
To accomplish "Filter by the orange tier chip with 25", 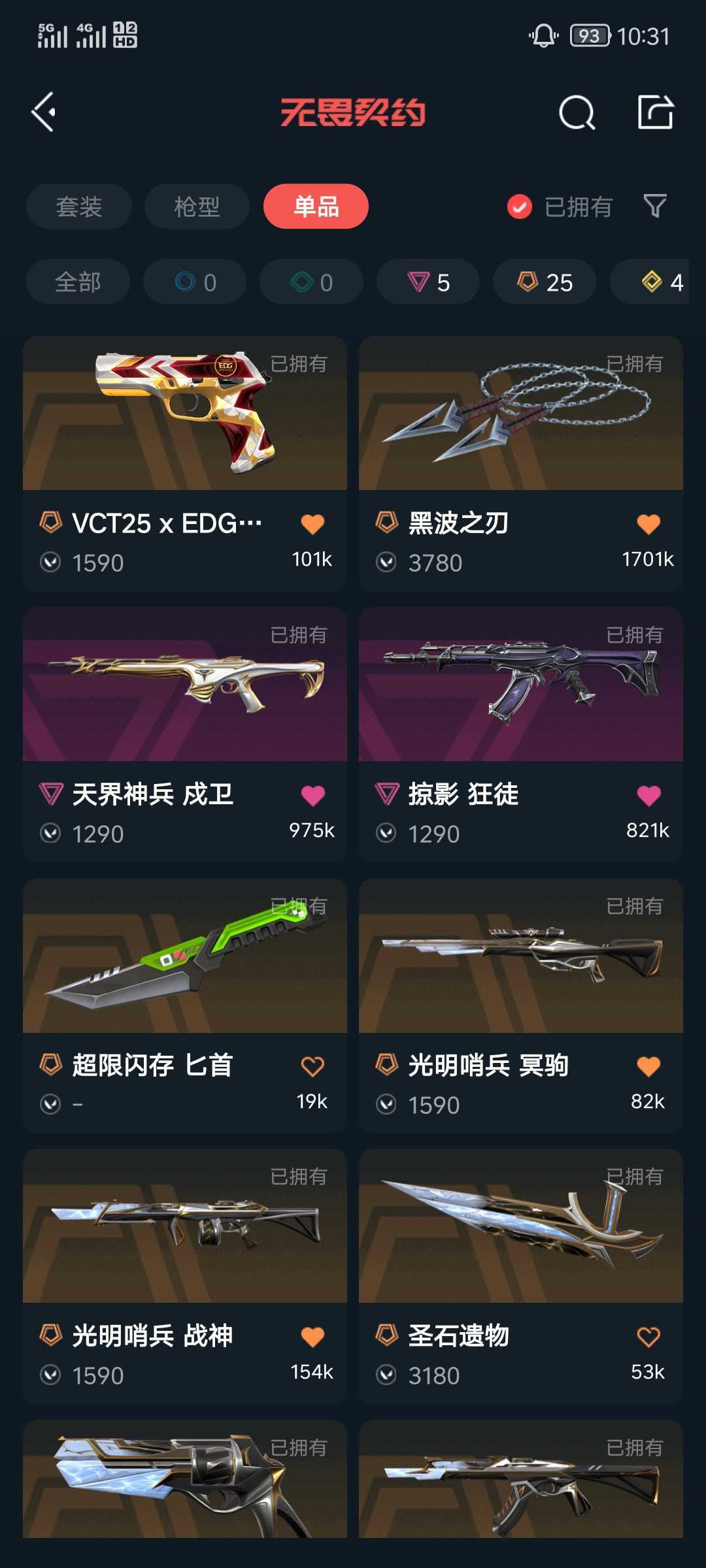I will click(x=545, y=282).
